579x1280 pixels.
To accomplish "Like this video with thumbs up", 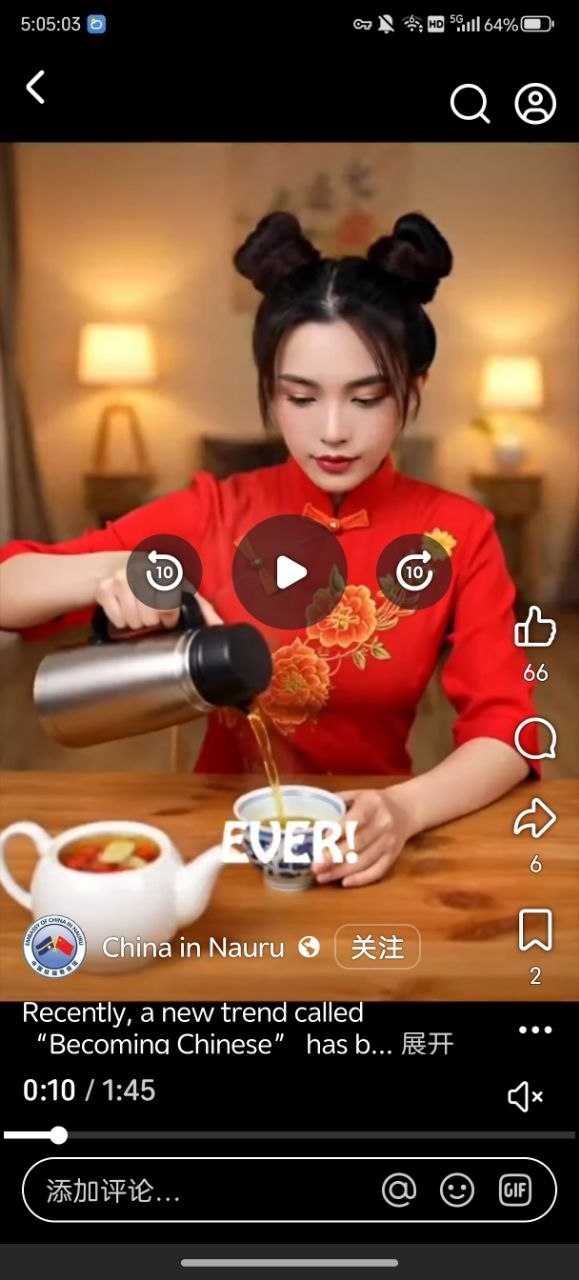I will 535,626.
